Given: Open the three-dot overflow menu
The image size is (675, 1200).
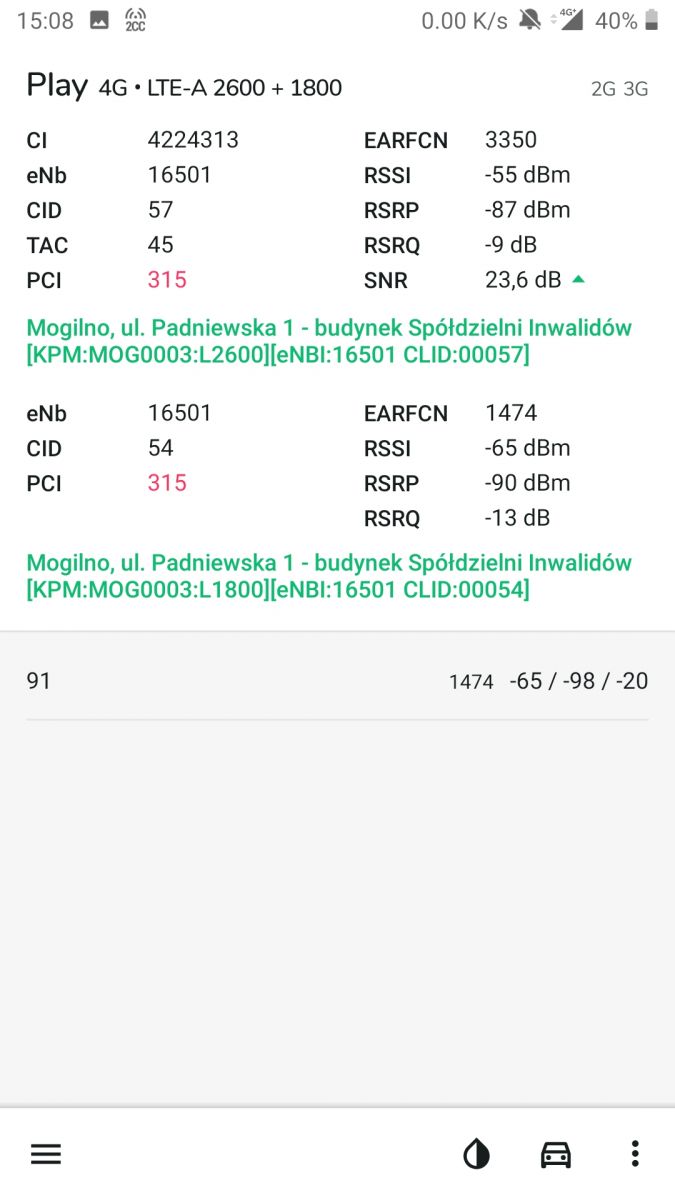Looking at the screenshot, I should [635, 1154].
